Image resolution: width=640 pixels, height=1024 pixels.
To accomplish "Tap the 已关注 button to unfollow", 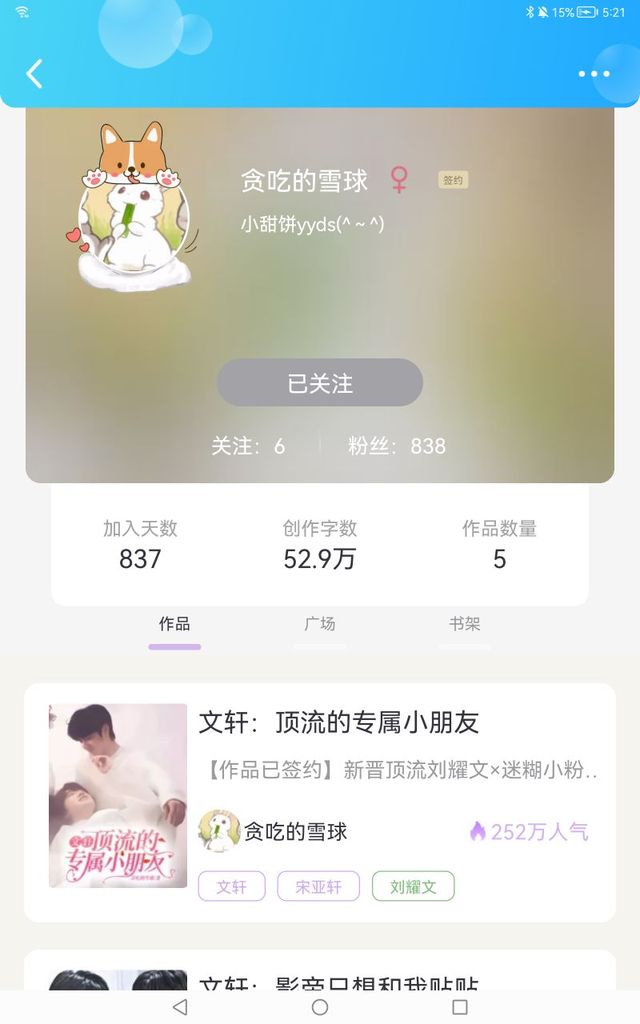I will coord(320,383).
